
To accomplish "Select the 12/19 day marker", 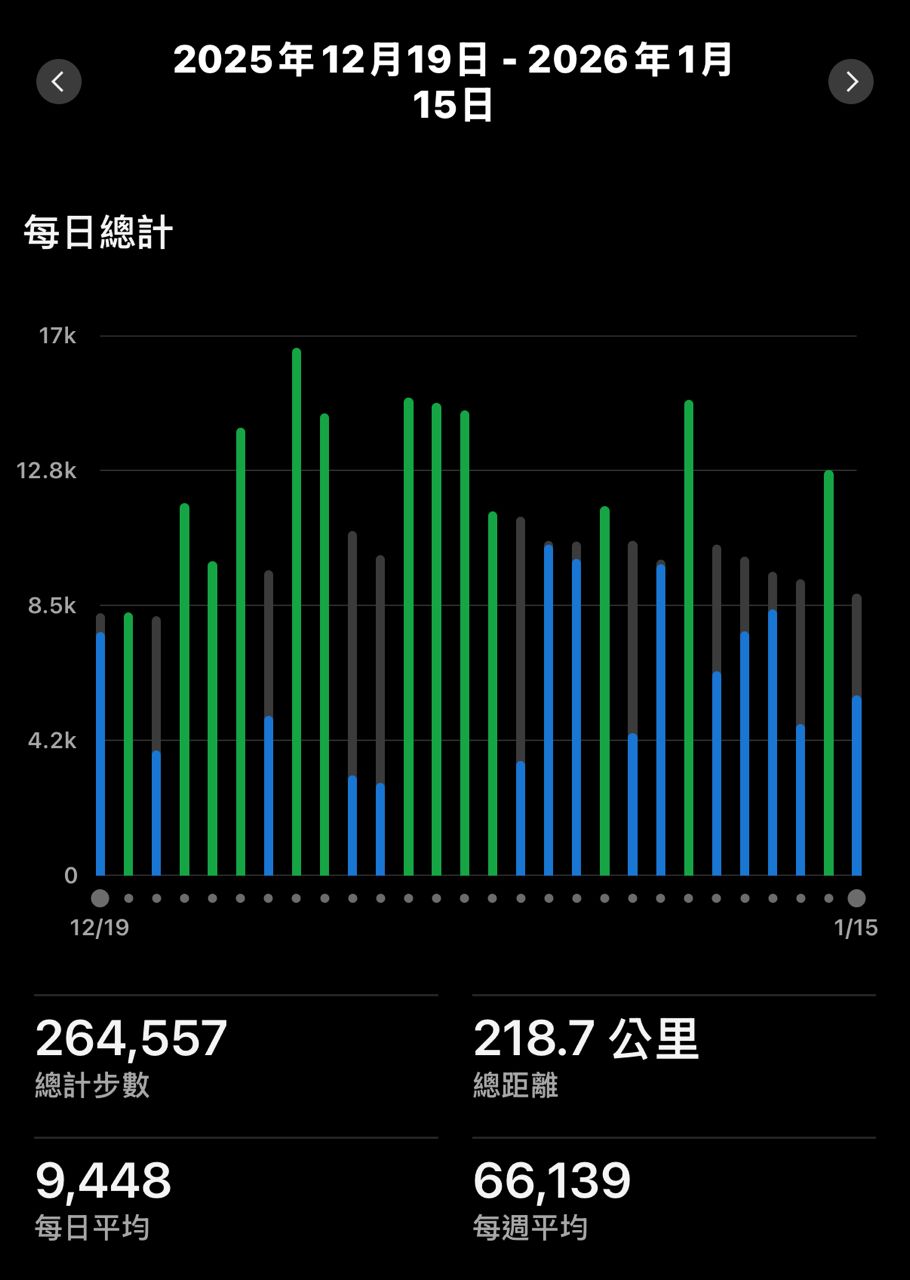I will click(x=100, y=898).
